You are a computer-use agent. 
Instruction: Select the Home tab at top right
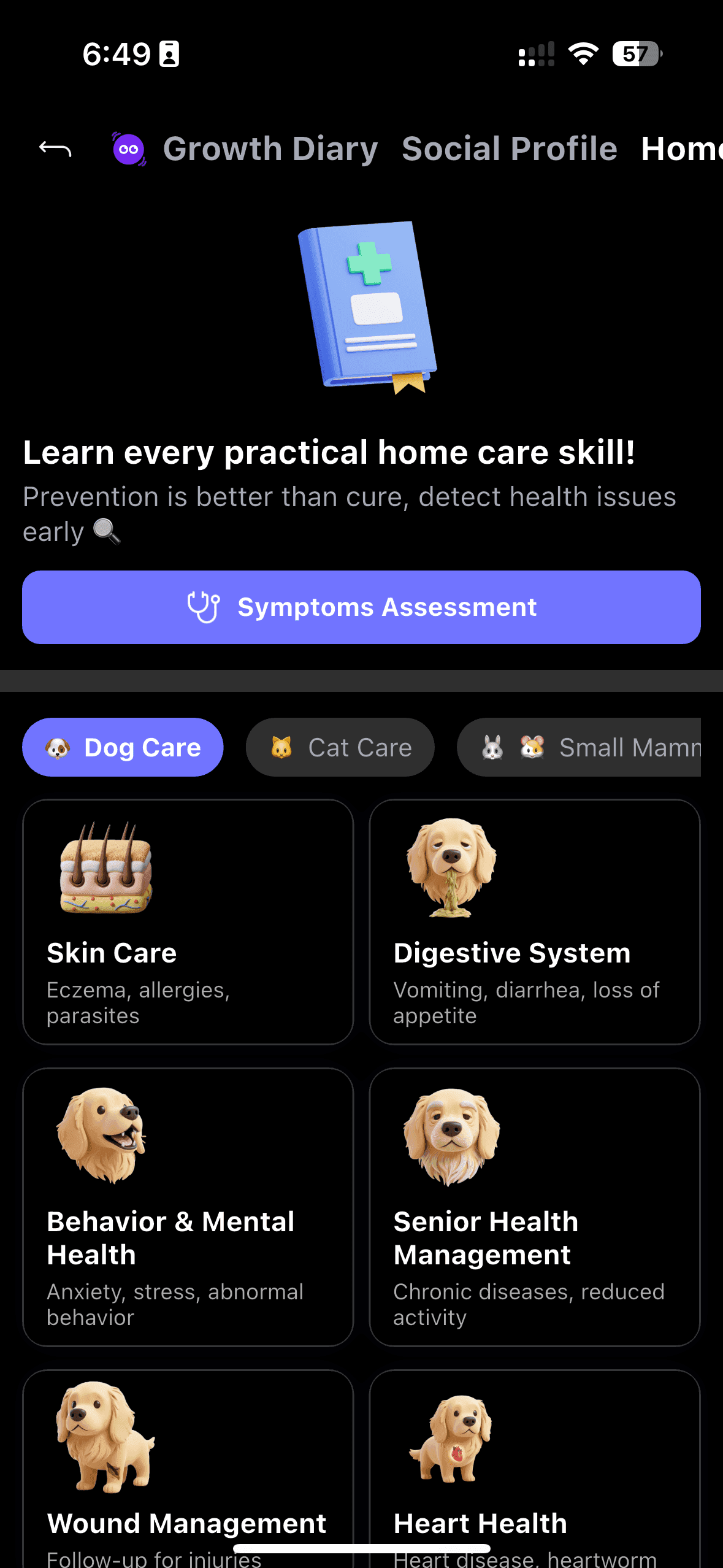pyautogui.click(x=681, y=149)
